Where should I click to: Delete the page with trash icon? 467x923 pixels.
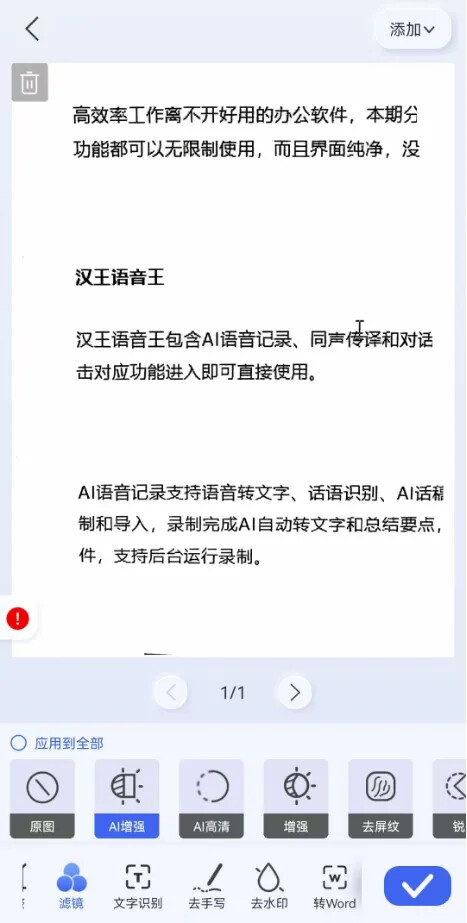(29, 82)
